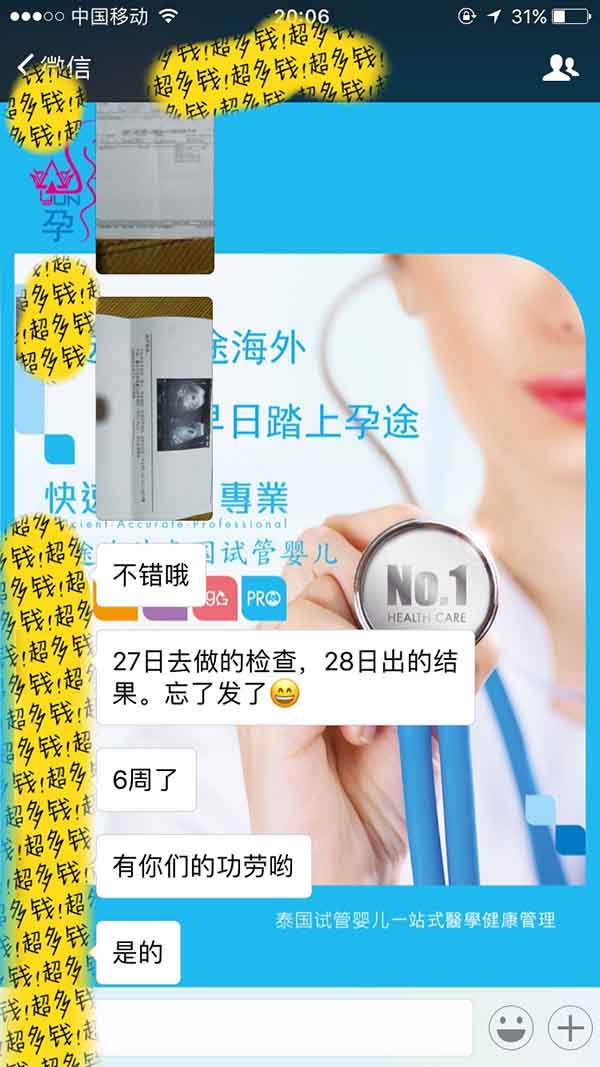This screenshot has width=600, height=1067.
Task: Open the ultrasound report photo
Action: click(154, 408)
